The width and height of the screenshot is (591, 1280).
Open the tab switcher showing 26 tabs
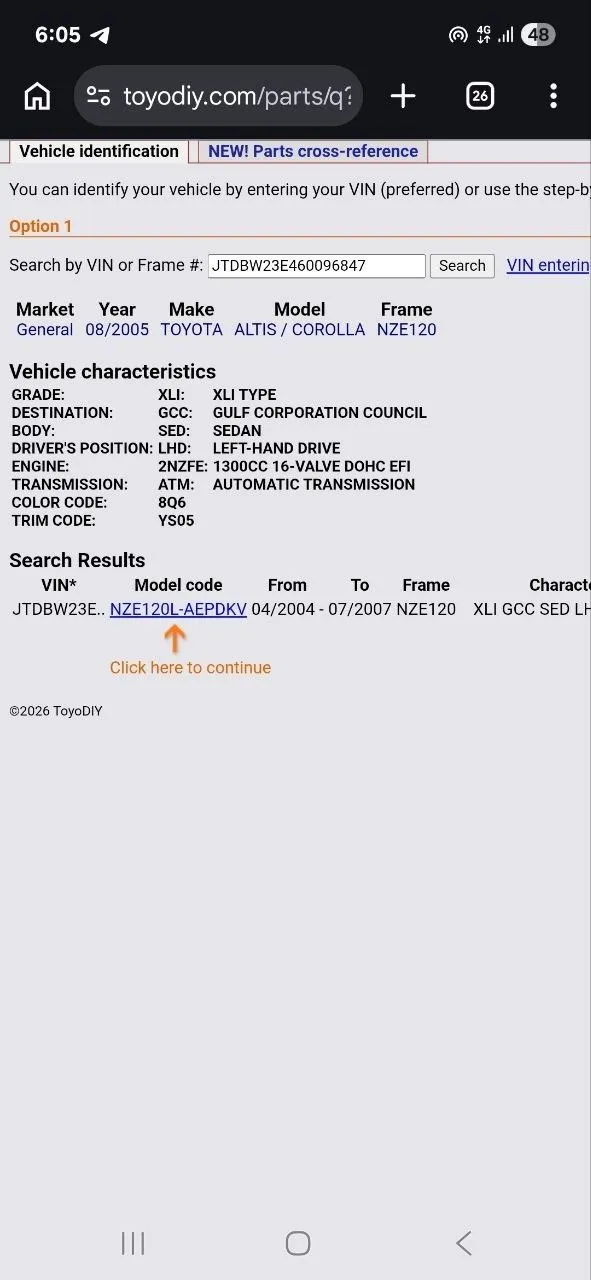point(480,96)
